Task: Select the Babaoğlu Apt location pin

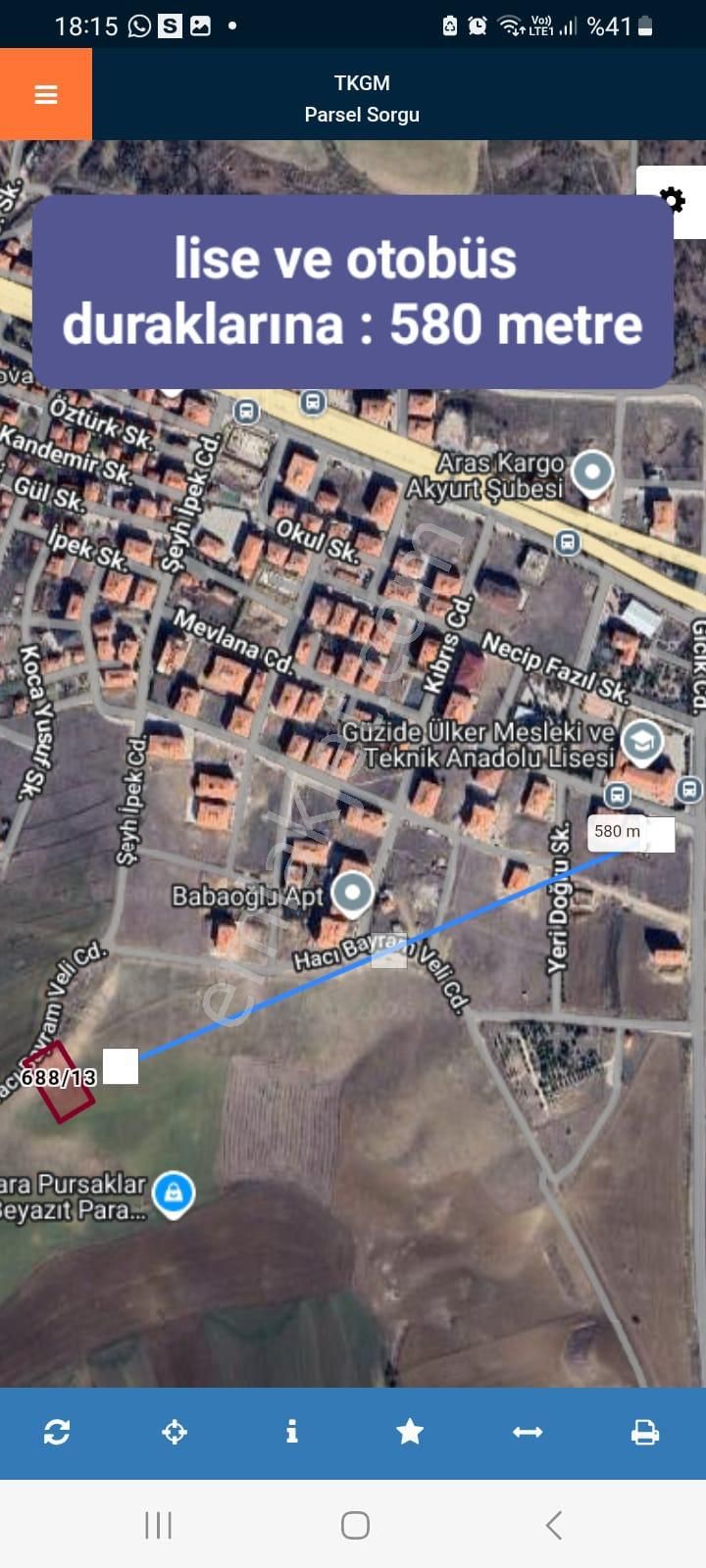Action: tap(351, 894)
